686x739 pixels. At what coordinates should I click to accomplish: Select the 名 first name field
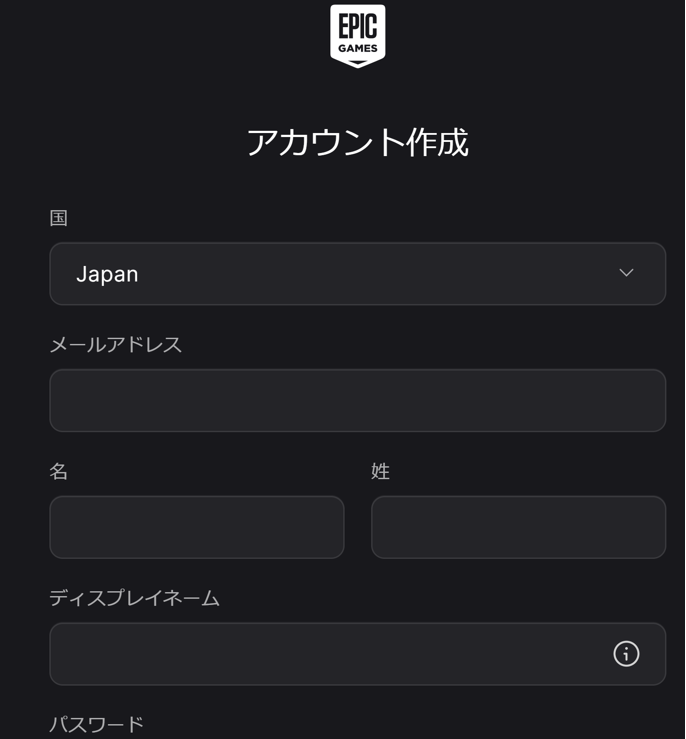point(196,527)
